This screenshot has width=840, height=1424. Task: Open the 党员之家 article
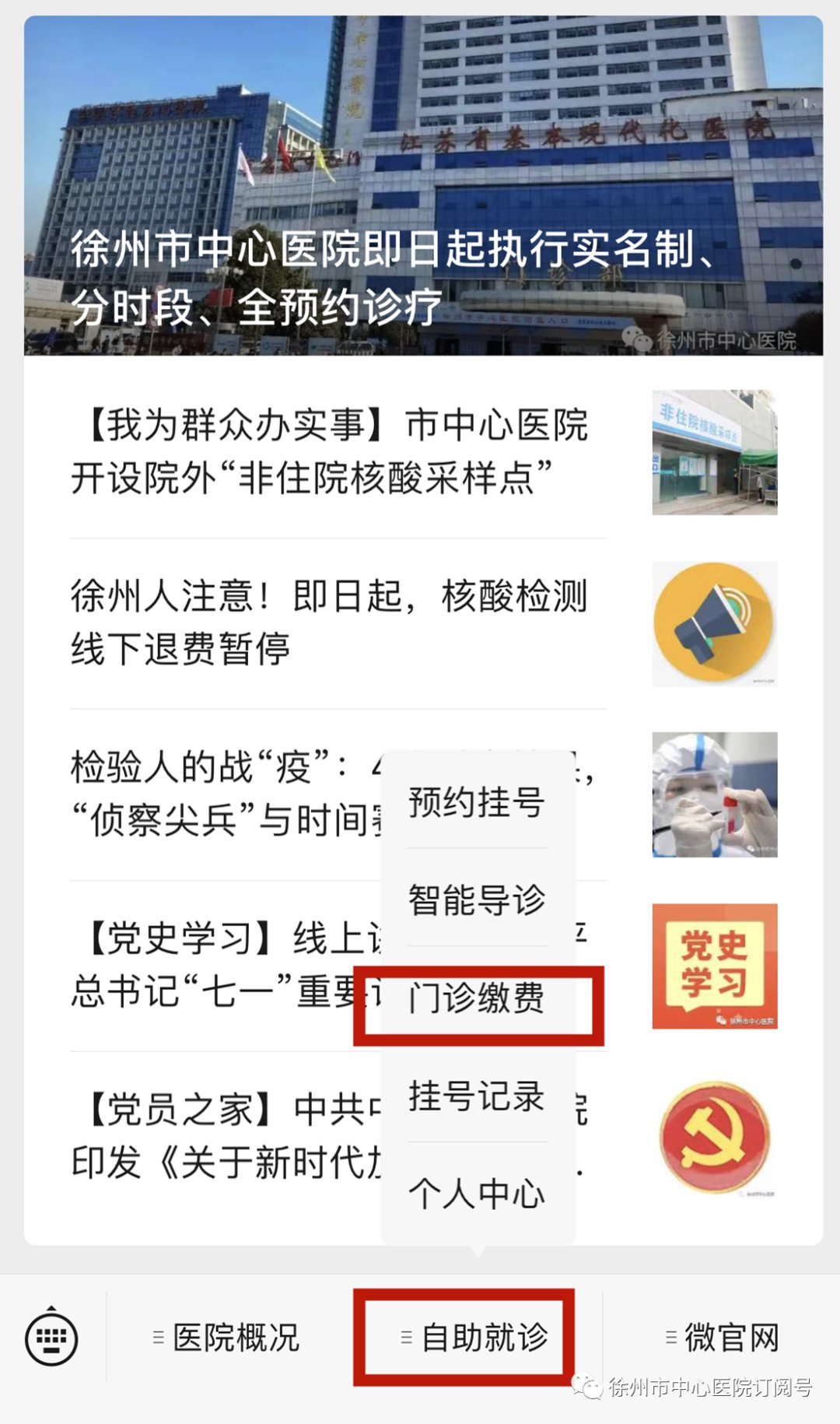(x=218, y=1136)
